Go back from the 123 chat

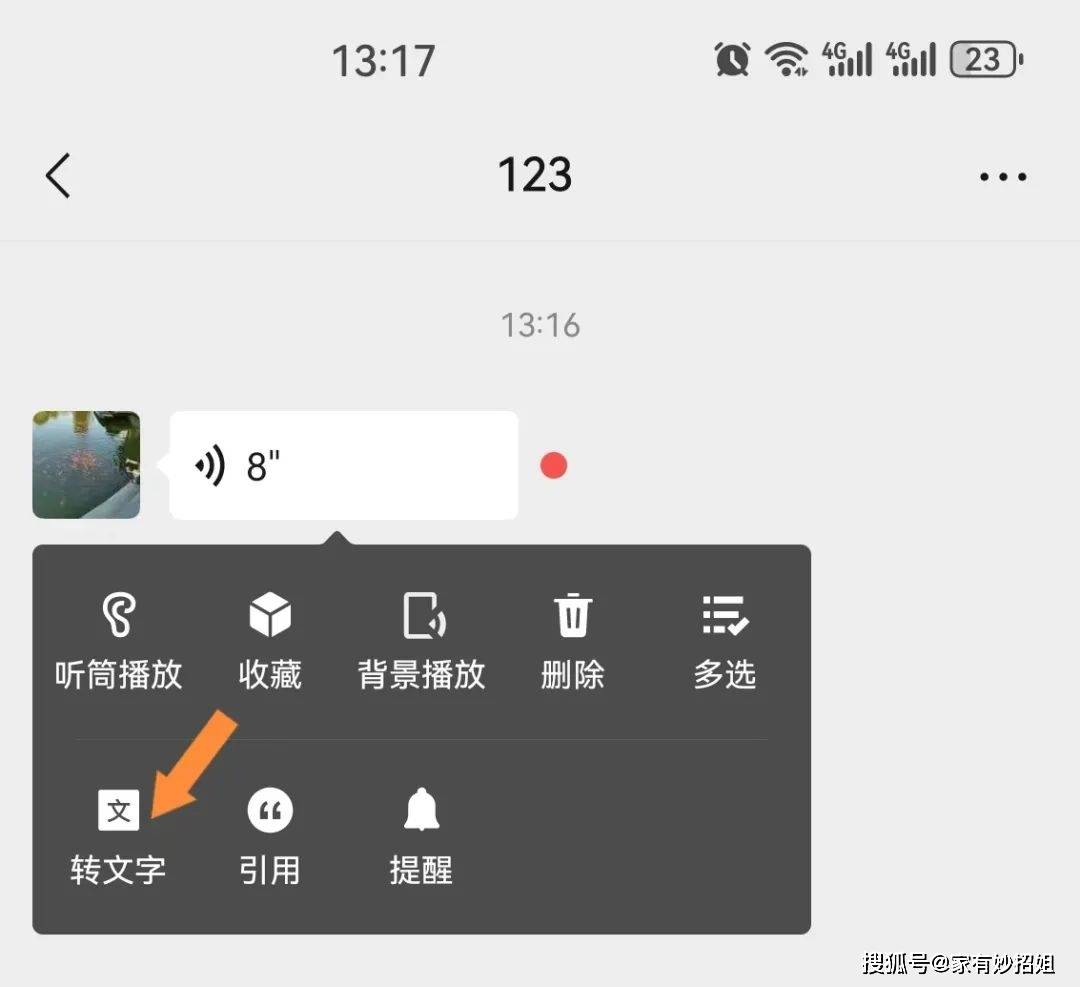click(59, 176)
